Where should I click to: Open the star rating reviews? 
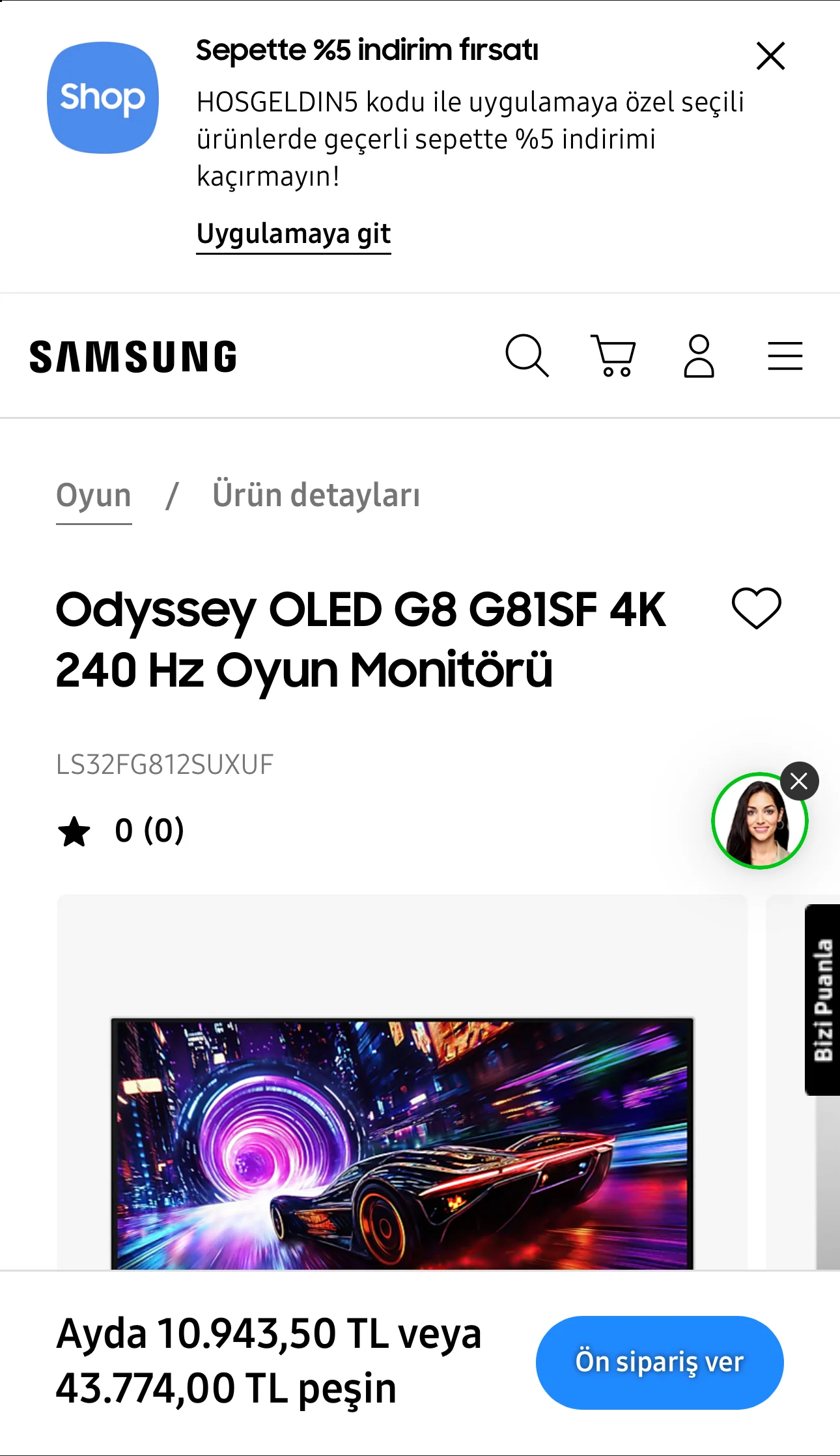click(121, 831)
